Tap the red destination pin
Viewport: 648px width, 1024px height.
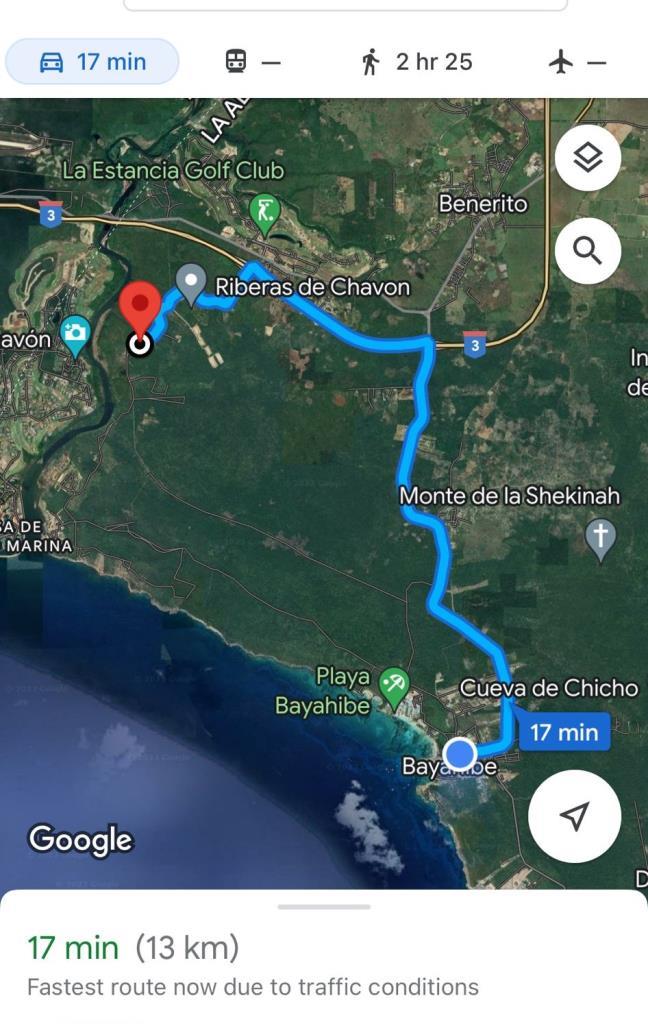tap(140, 308)
